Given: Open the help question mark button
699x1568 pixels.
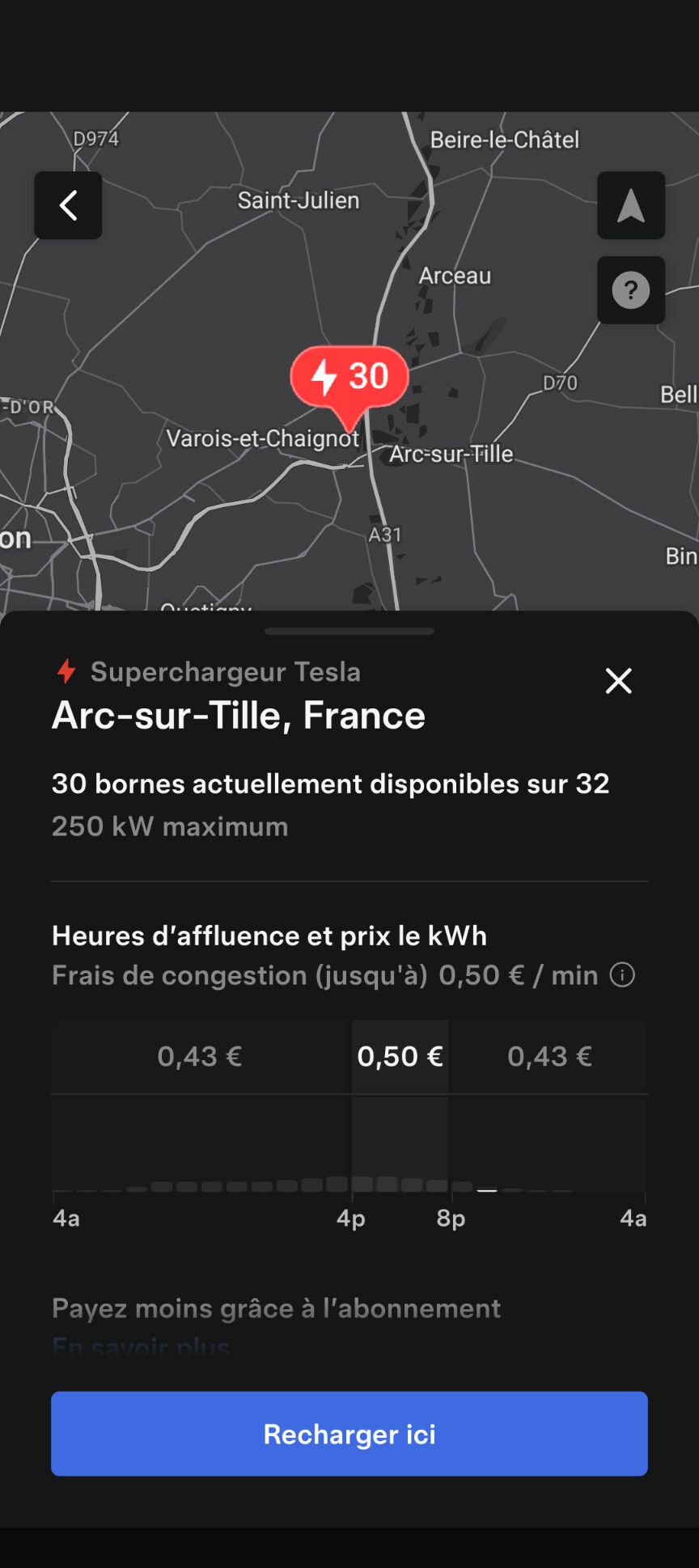Looking at the screenshot, I should [631, 290].
